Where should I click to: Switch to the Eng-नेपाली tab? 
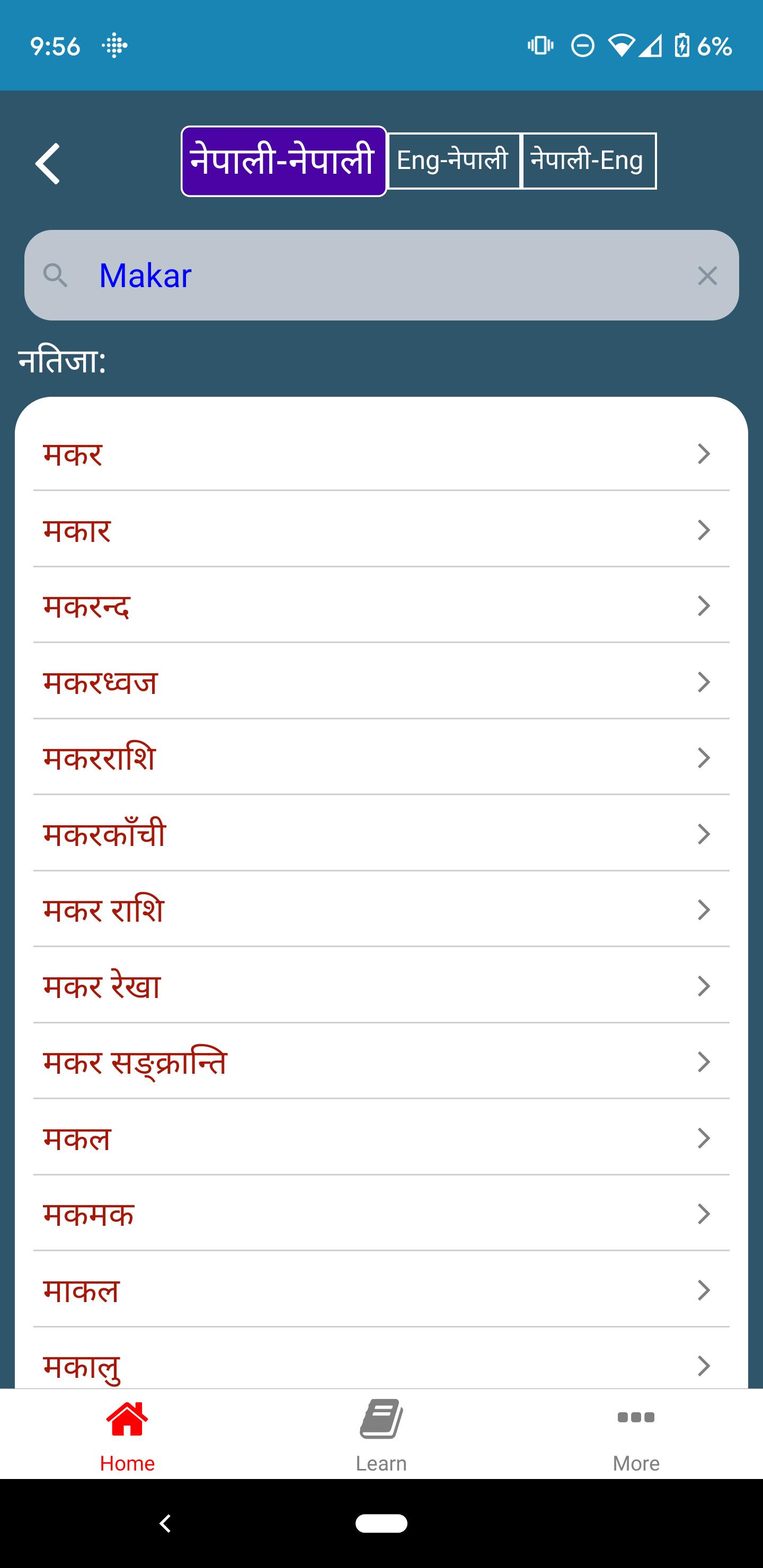[453, 159]
